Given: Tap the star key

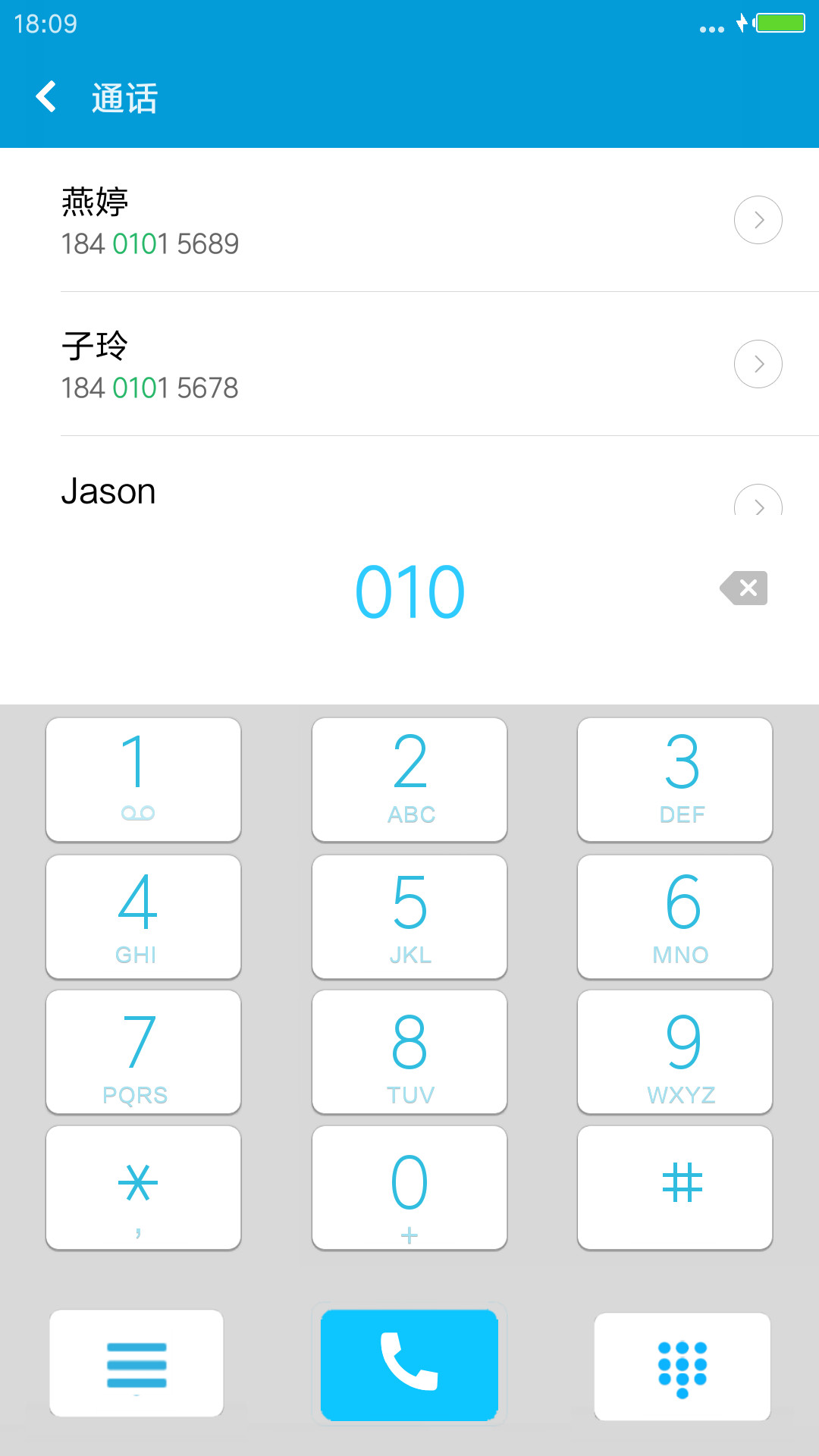Looking at the screenshot, I should pyautogui.click(x=143, y=1188).
